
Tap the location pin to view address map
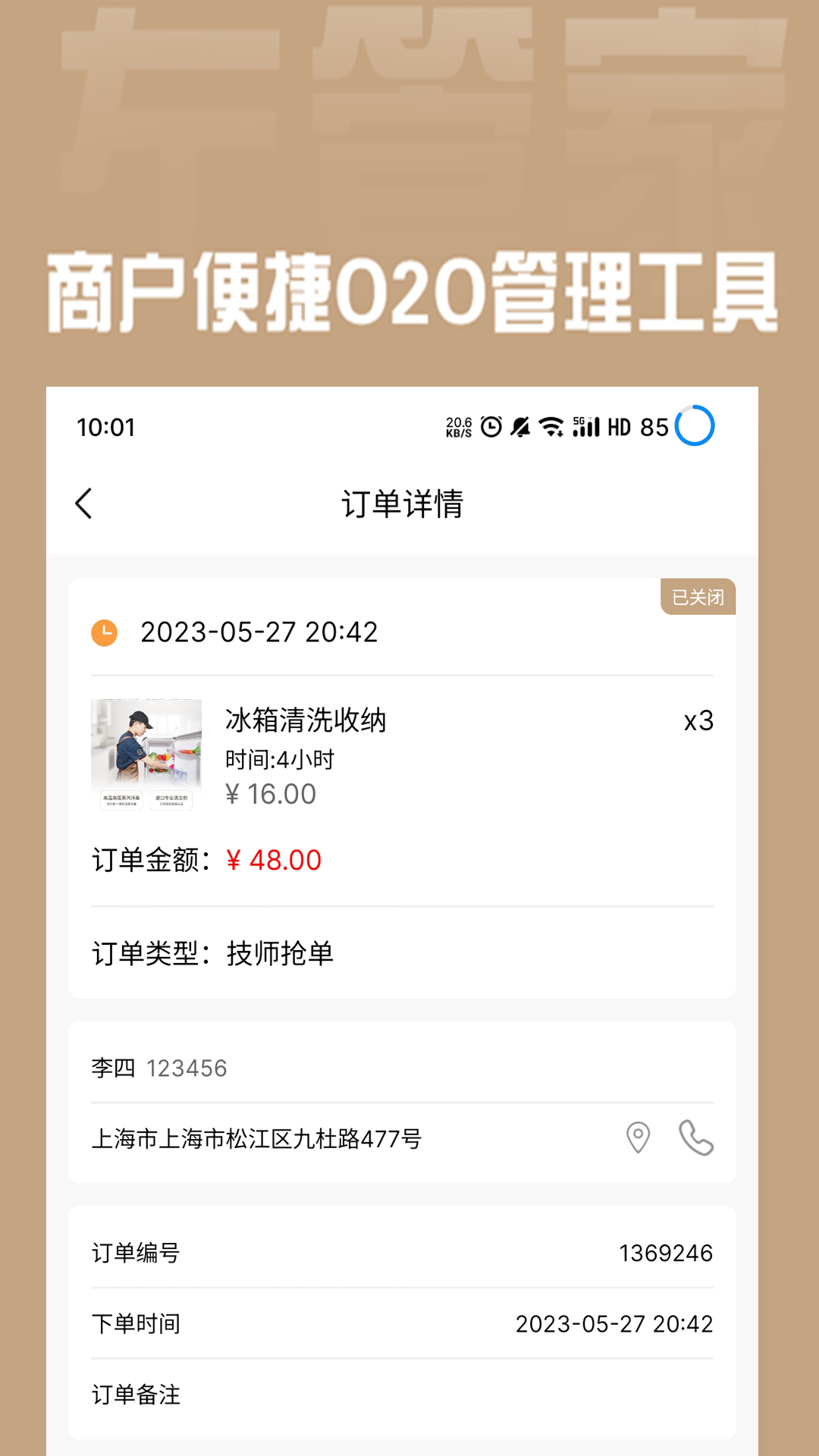click(637, 1138)
